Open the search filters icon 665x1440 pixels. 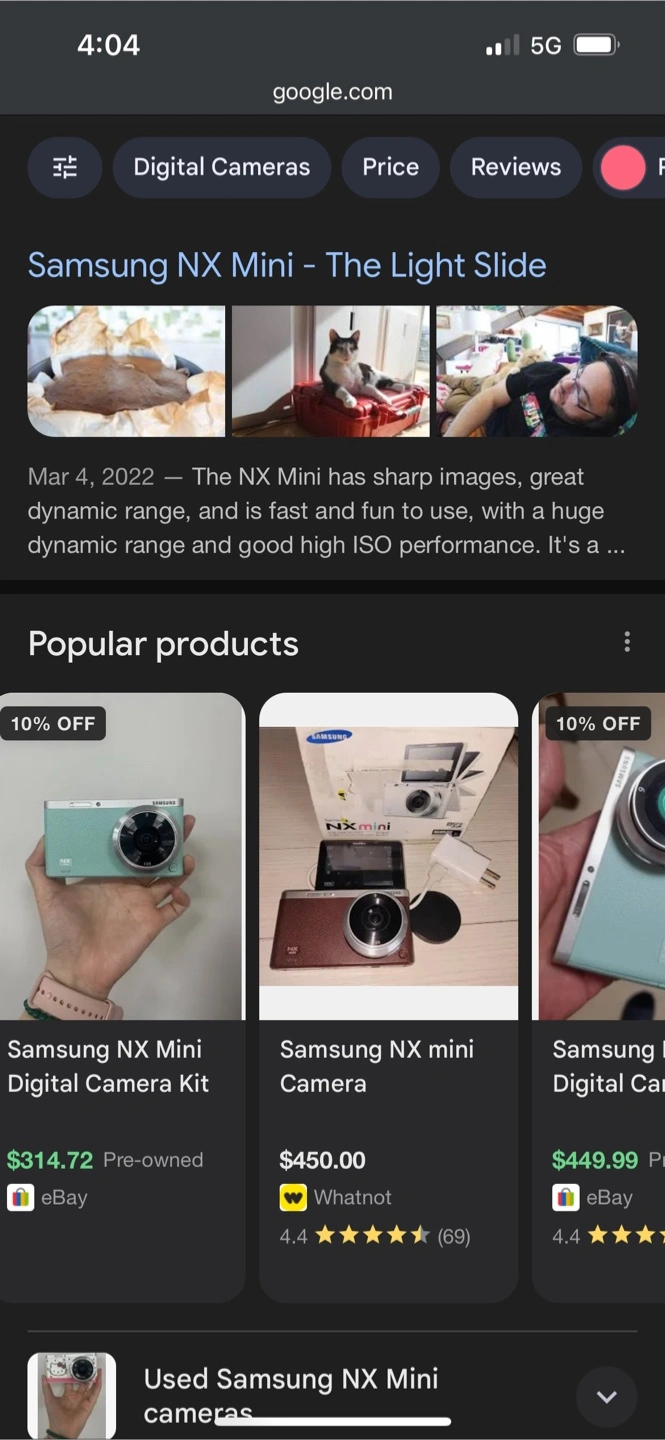pyautogui.click(x=65, y=167)
